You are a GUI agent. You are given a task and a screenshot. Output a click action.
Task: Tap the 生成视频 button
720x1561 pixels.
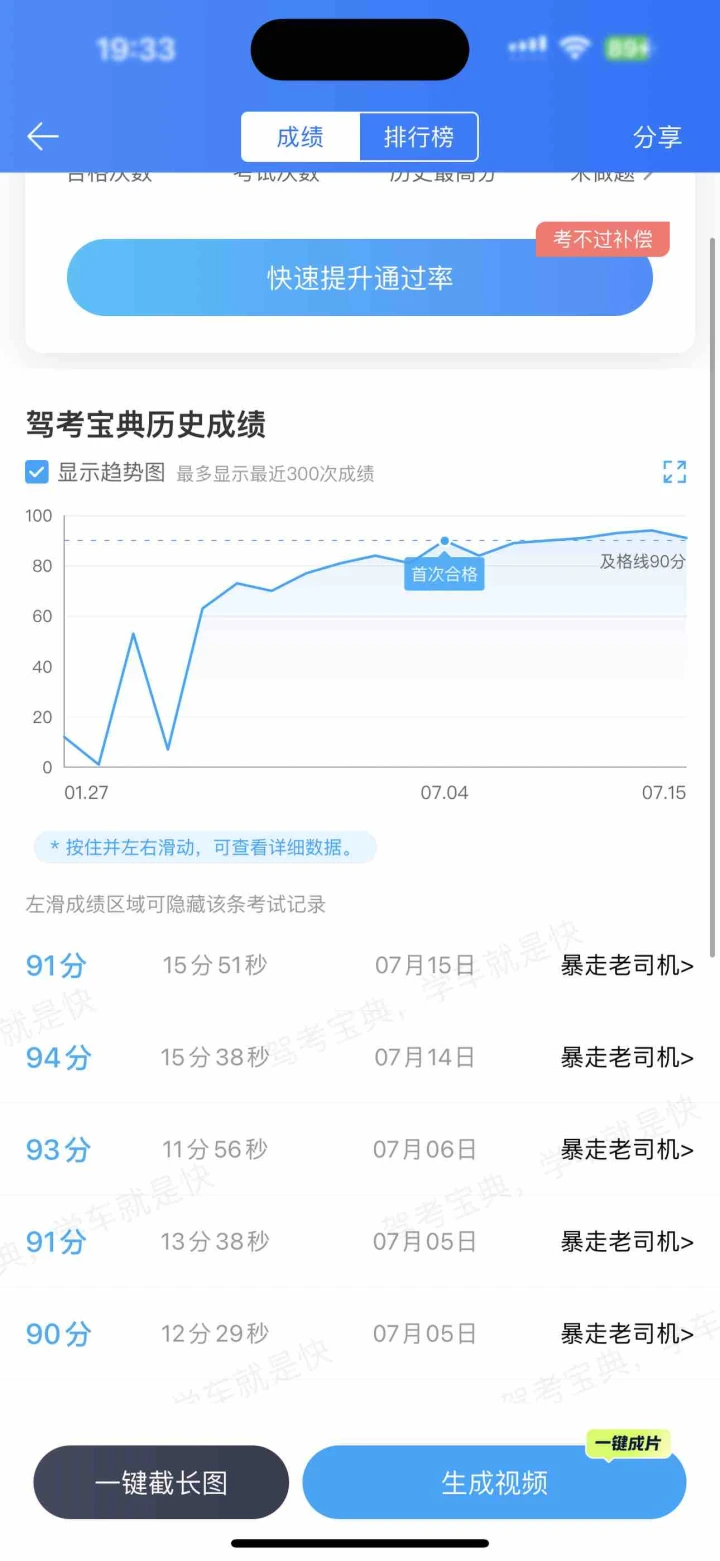[x=494, y=1482]
